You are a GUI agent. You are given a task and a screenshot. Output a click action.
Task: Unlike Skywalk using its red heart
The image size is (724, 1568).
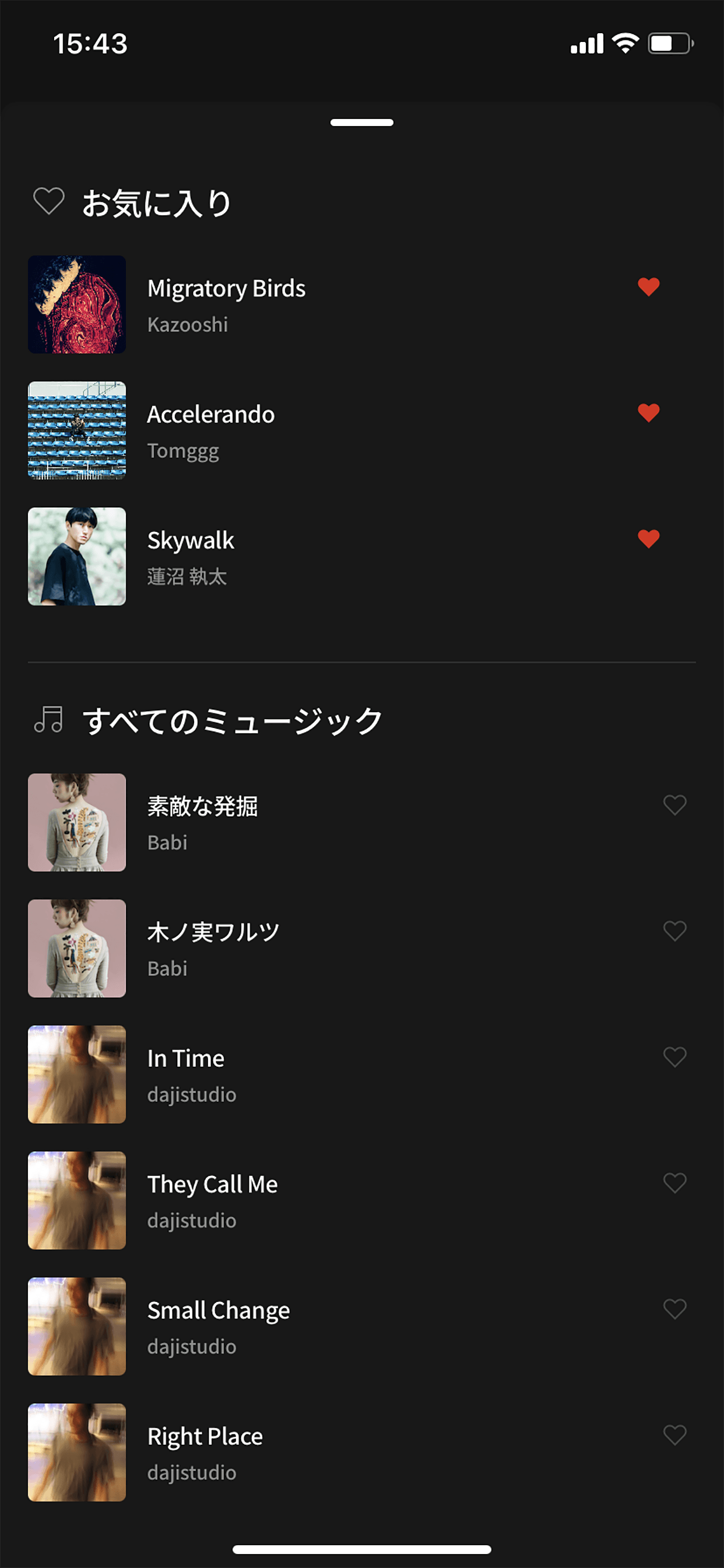tap(649, 538)
